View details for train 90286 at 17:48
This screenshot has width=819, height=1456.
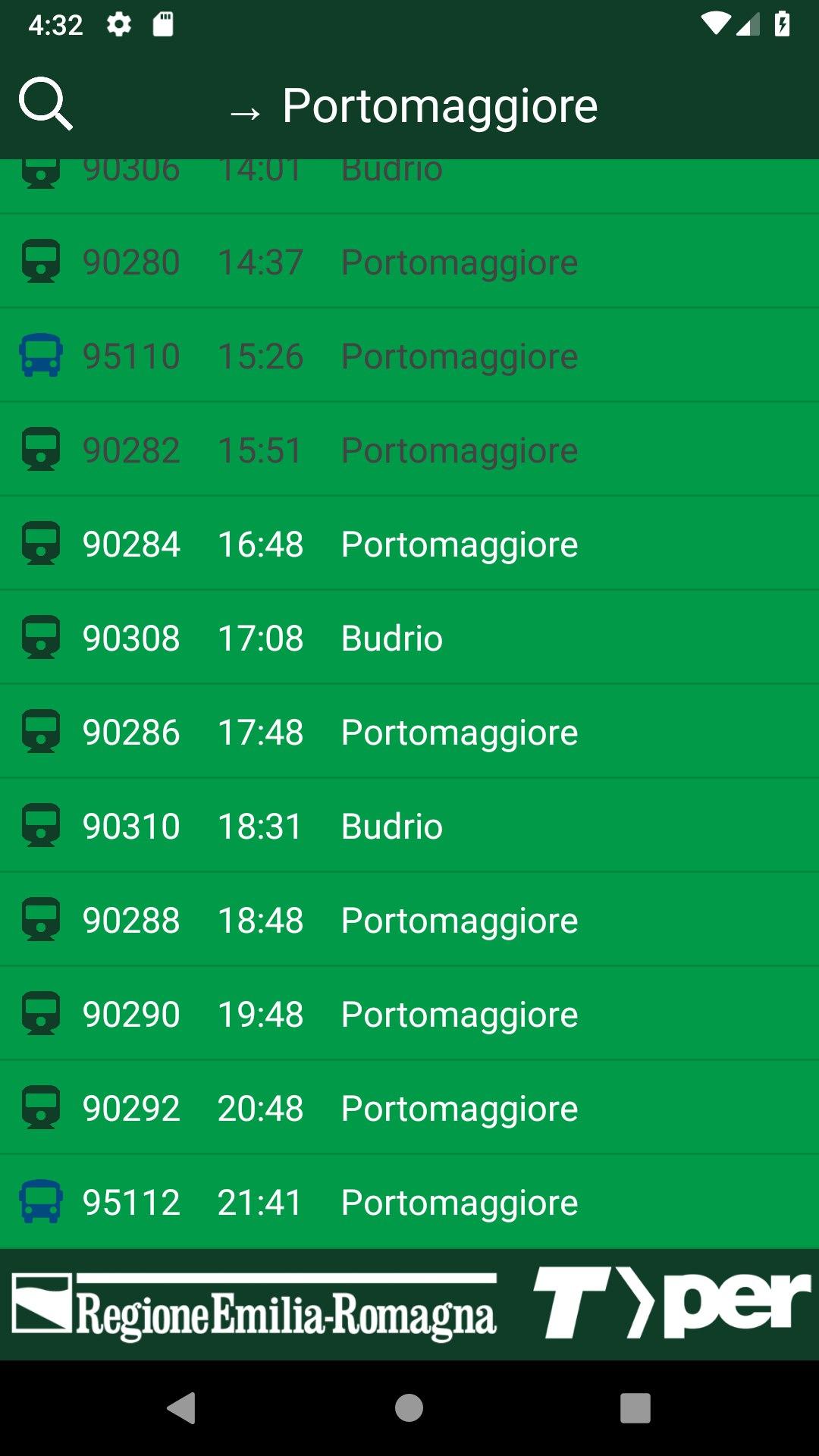pos(409,732)
